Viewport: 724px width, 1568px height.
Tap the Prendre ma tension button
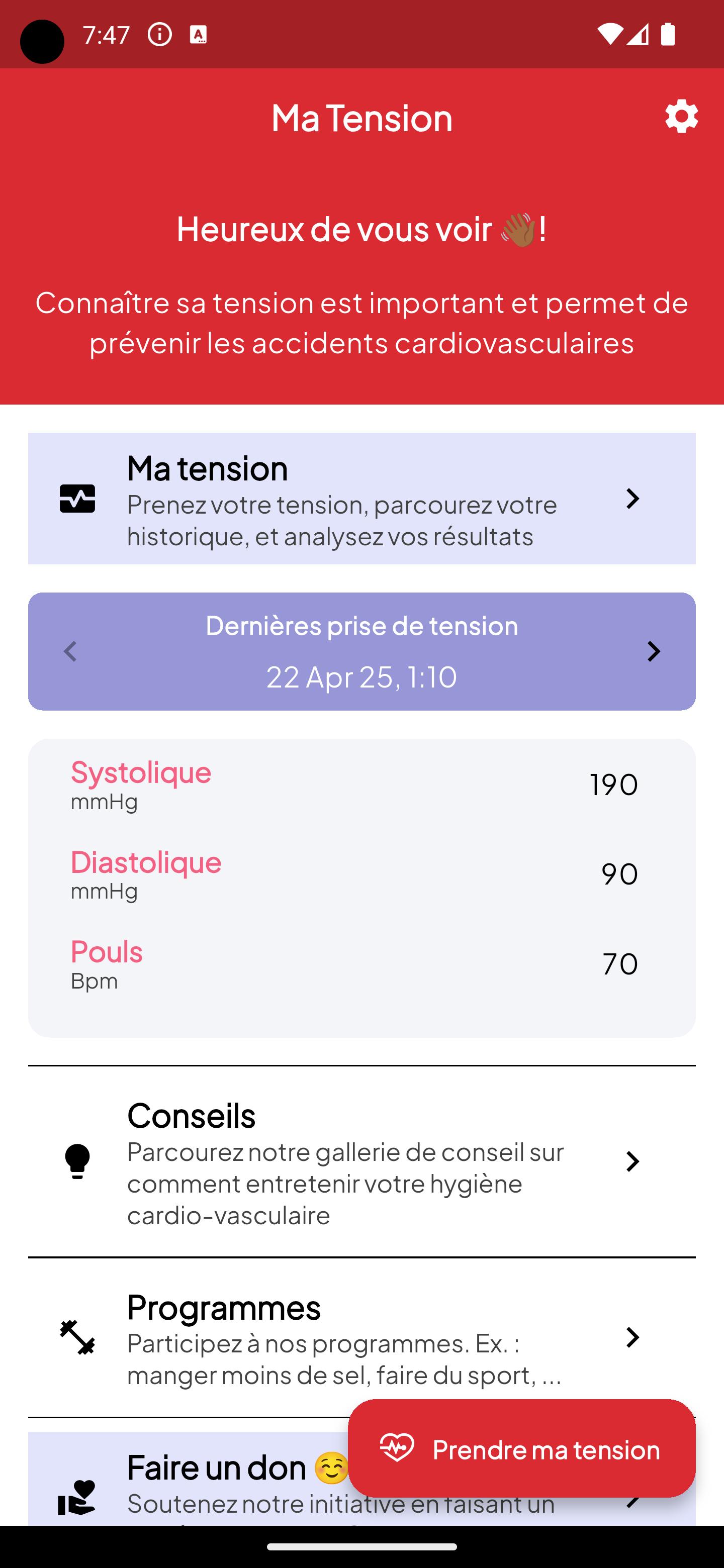tap(522, 1449)
